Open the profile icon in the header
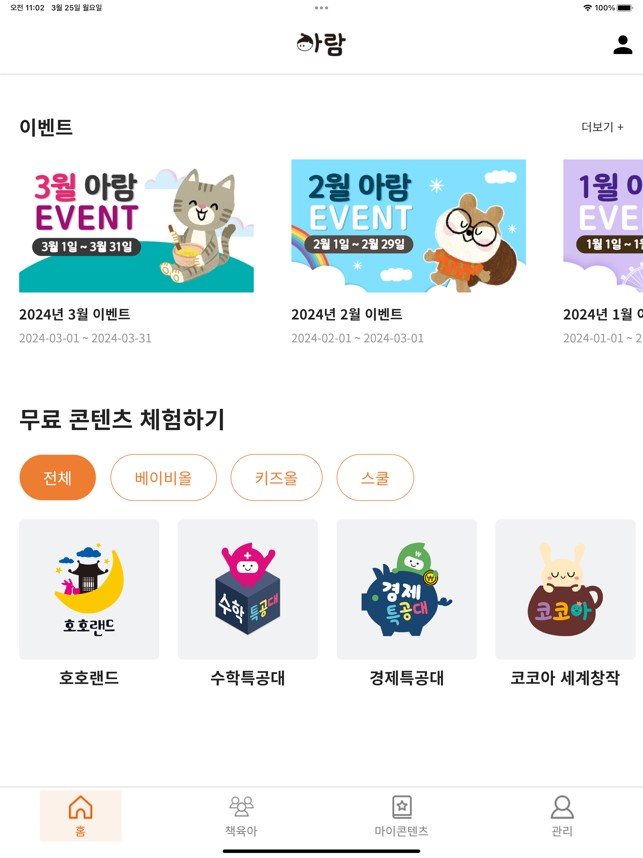 [x=622, y=45]
